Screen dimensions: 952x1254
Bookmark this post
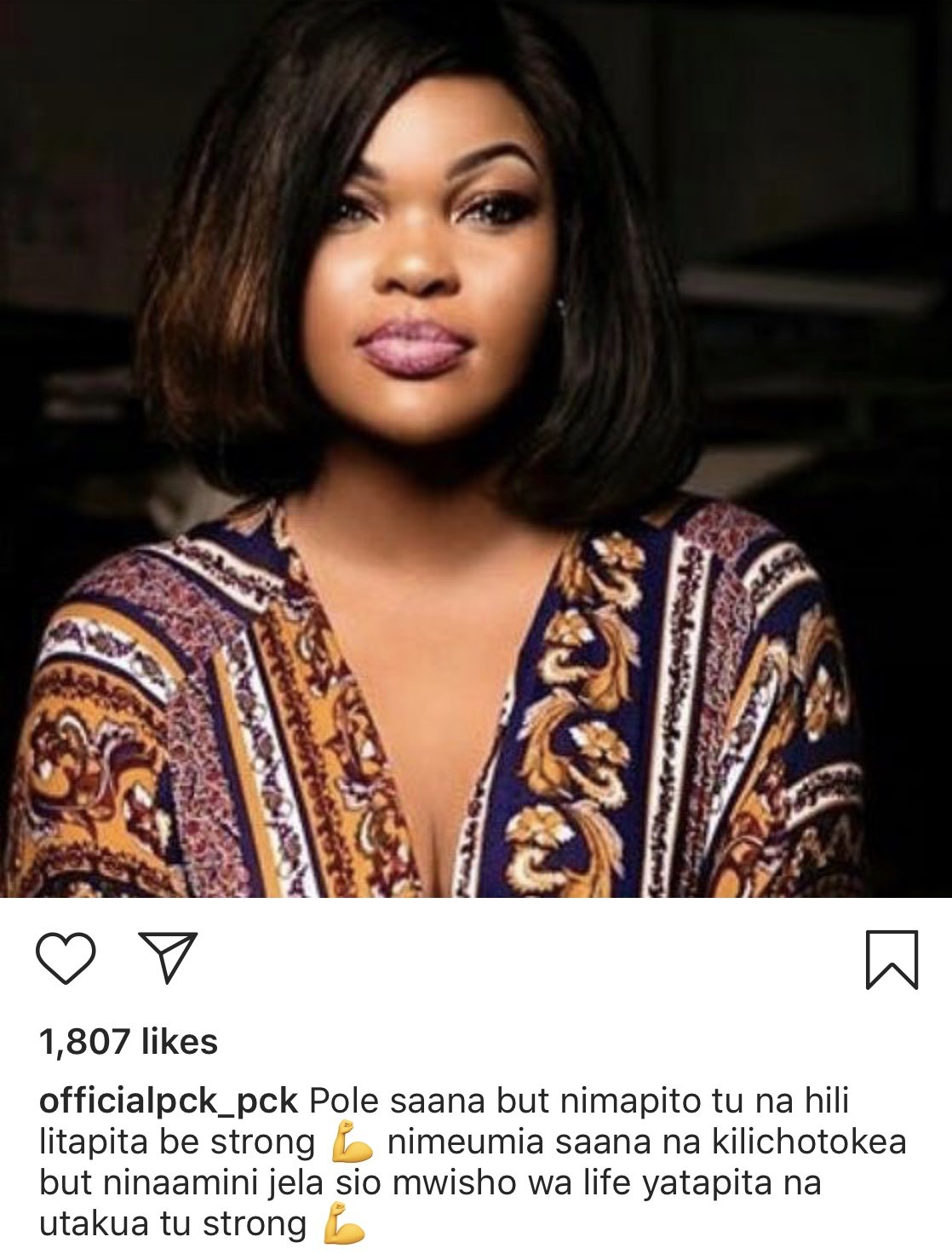click(x=892, y=960)
